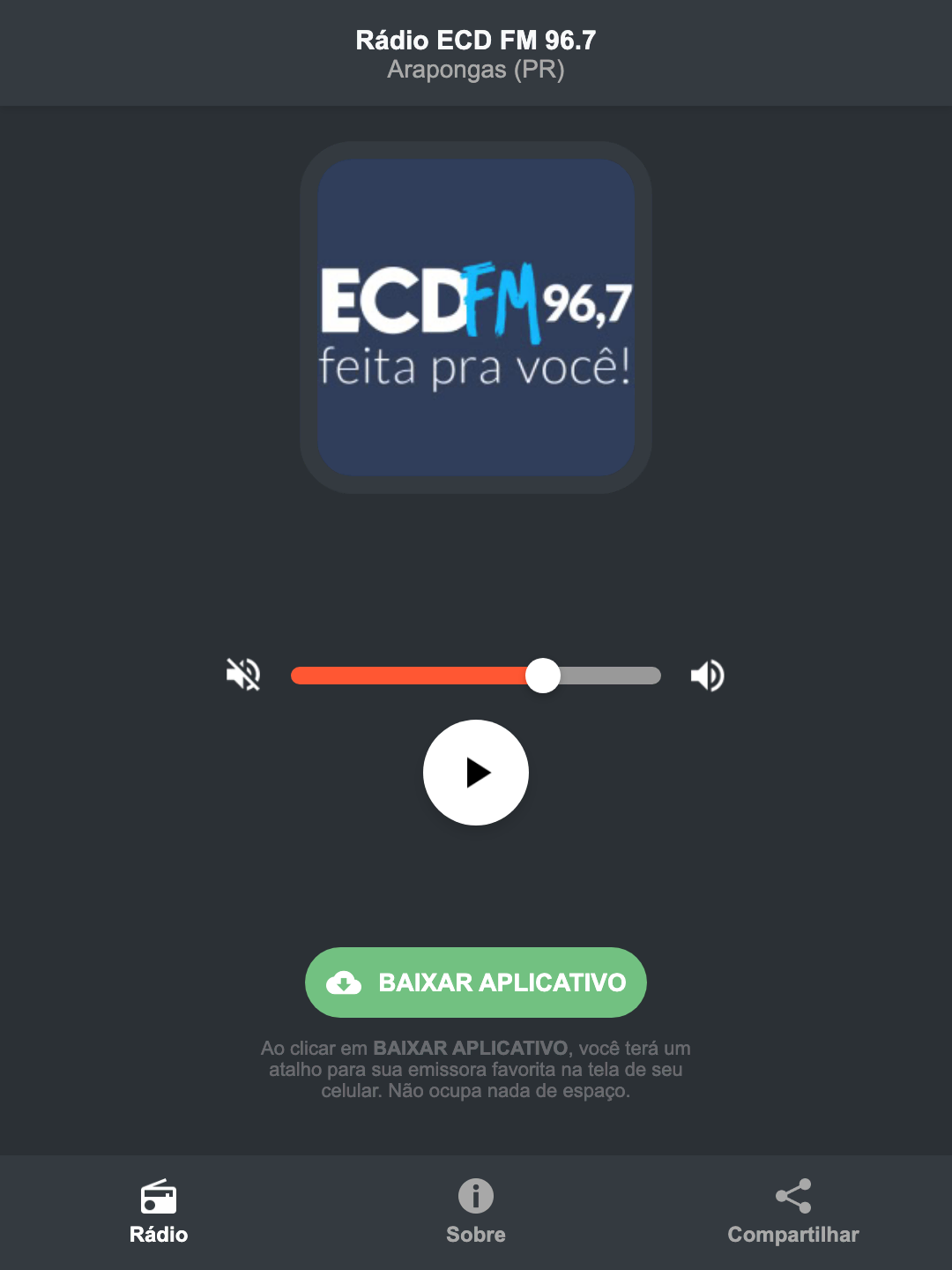Click the BAIXAR APLICATIVO button
Viewport: 952px width, 1270px height.
pos(476,982)
